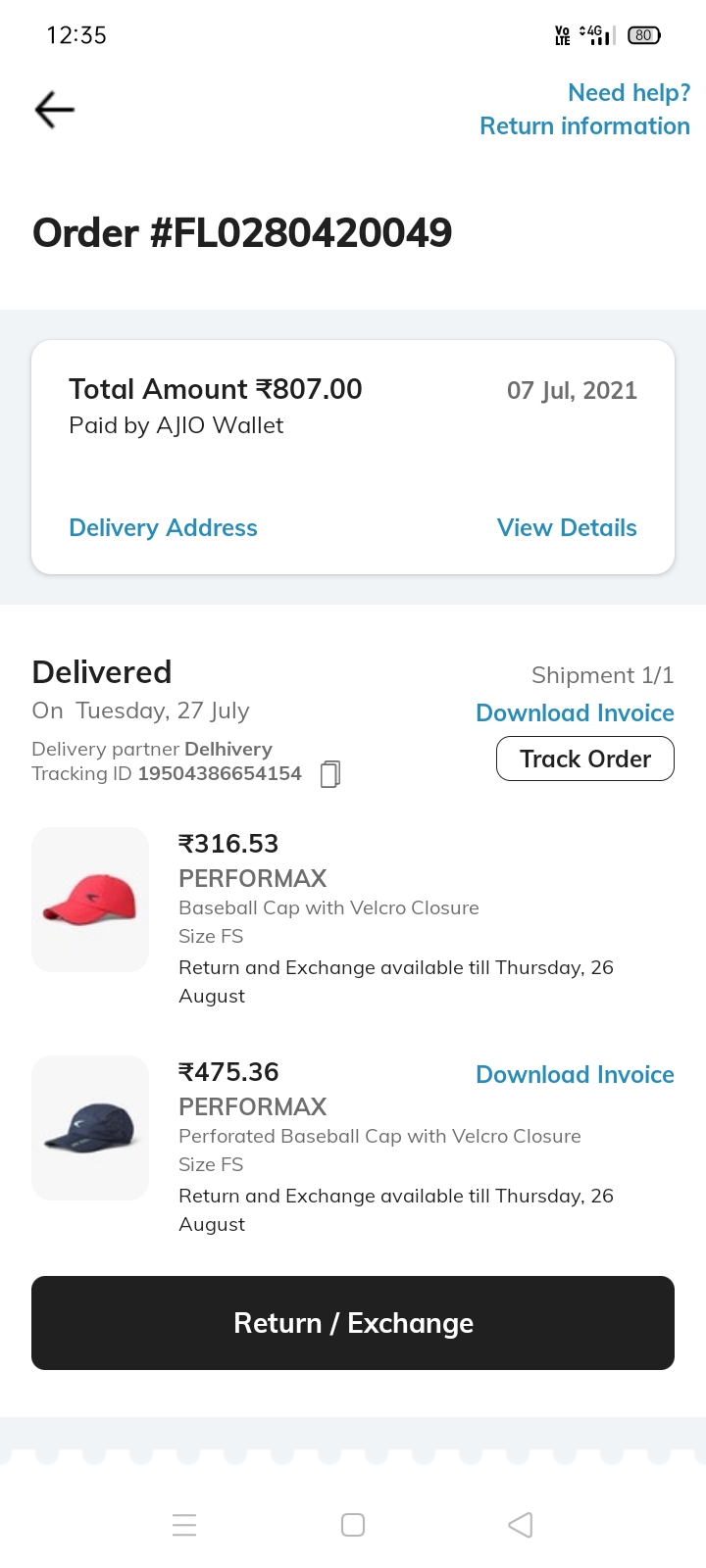Image resolution: width=706 pixels, height=1568 pixels.
Task: Download Invoice for the ₹475.36 cap
Action: (575, 1075)
